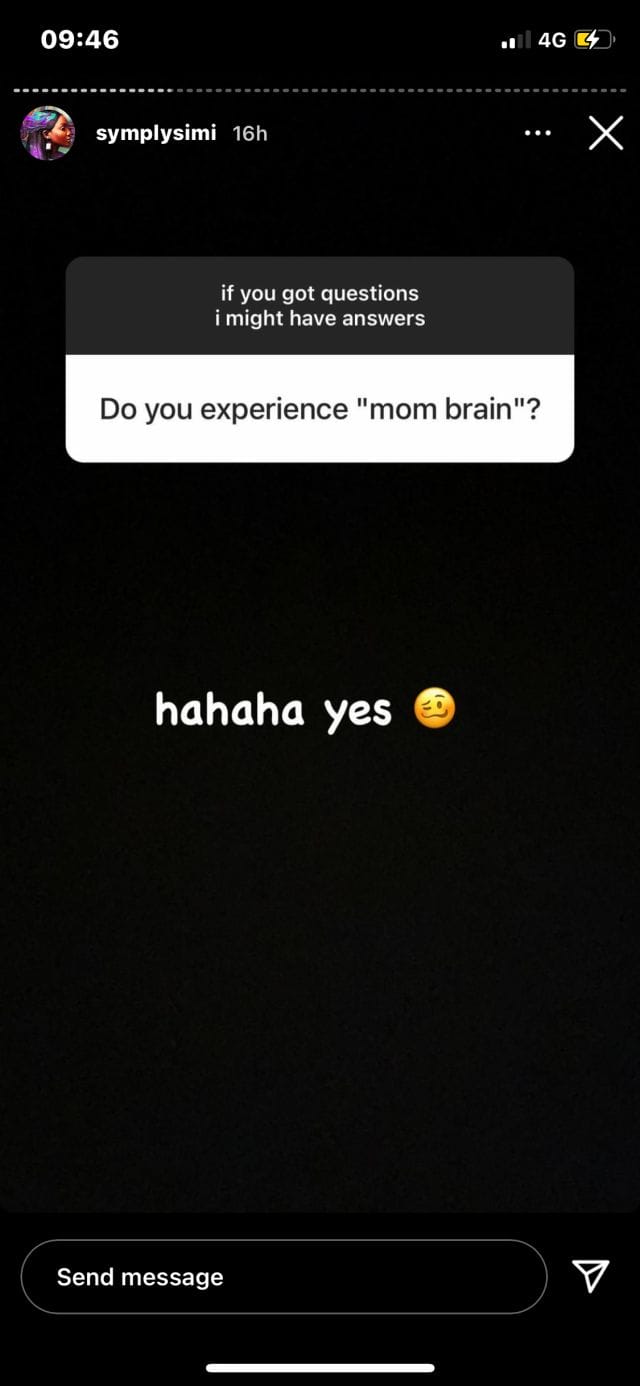The height and width of the screenshot is (1386, 640).
Task: Share this story via the paper plane icon
Action: click(x=590, y=1275)
